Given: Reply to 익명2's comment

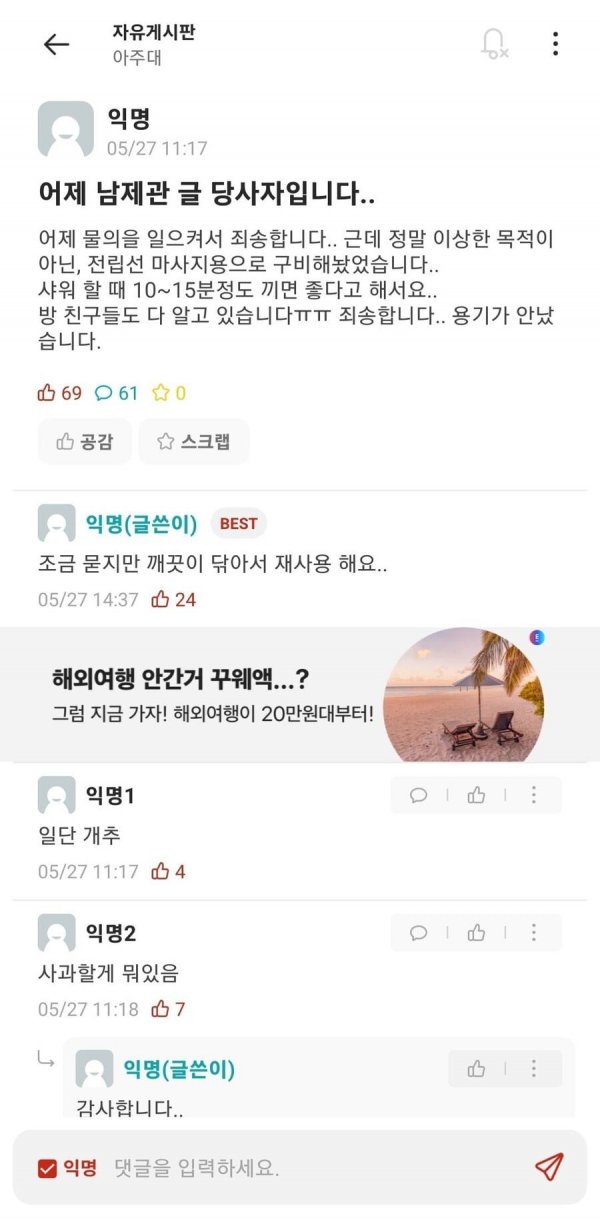Looking at the screenshot, I should tap(419, 932).
